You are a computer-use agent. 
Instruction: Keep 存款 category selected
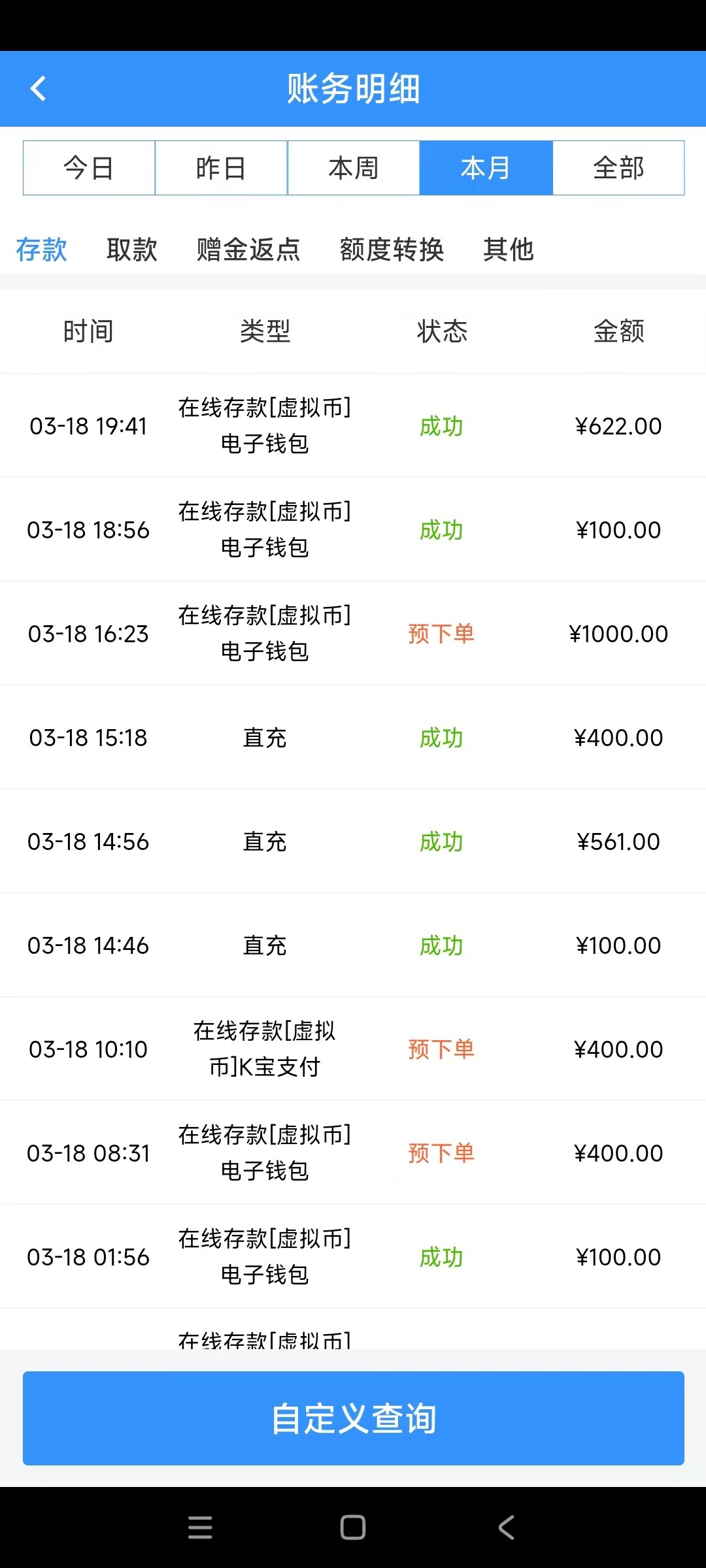coord(41,250)
